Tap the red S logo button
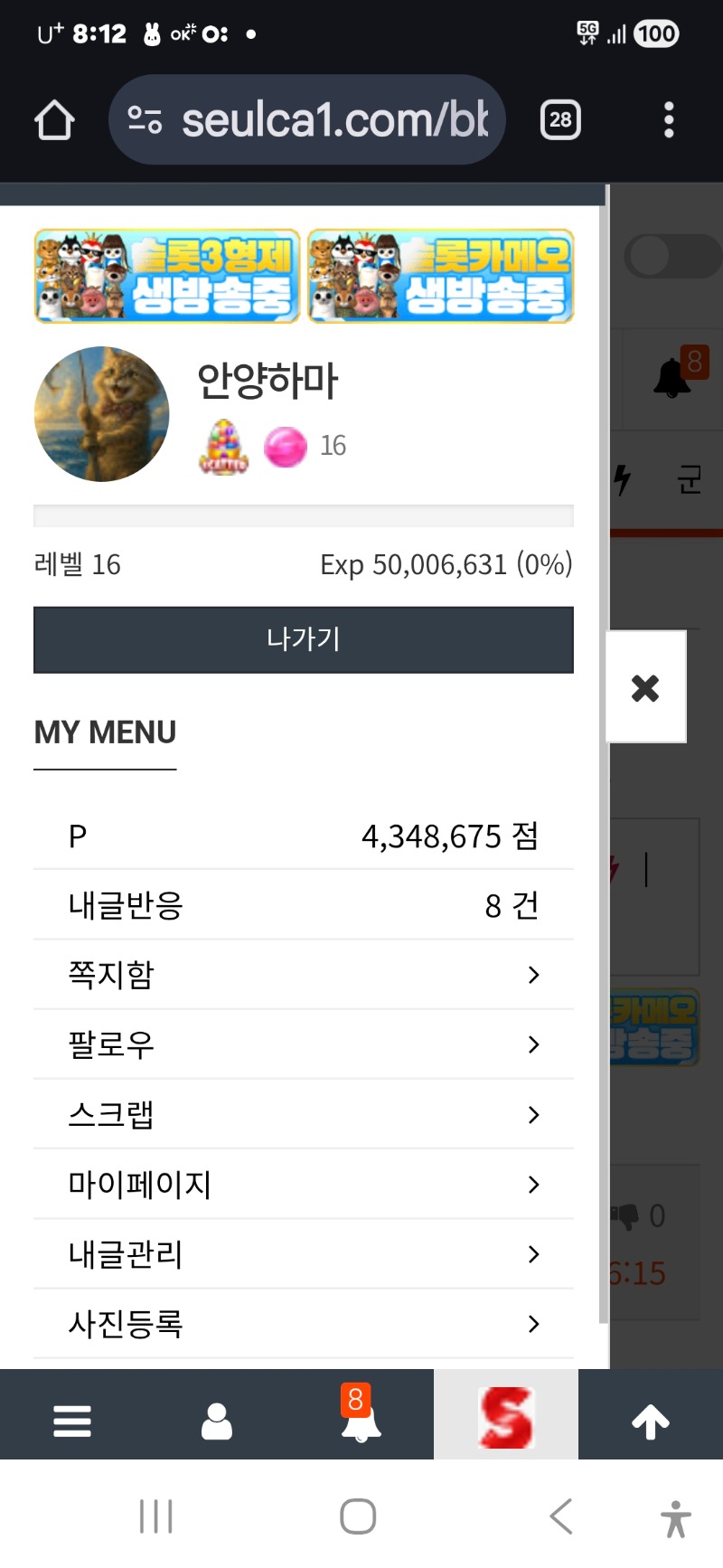Viewport: 723px width, 1568px height. 506,1417
